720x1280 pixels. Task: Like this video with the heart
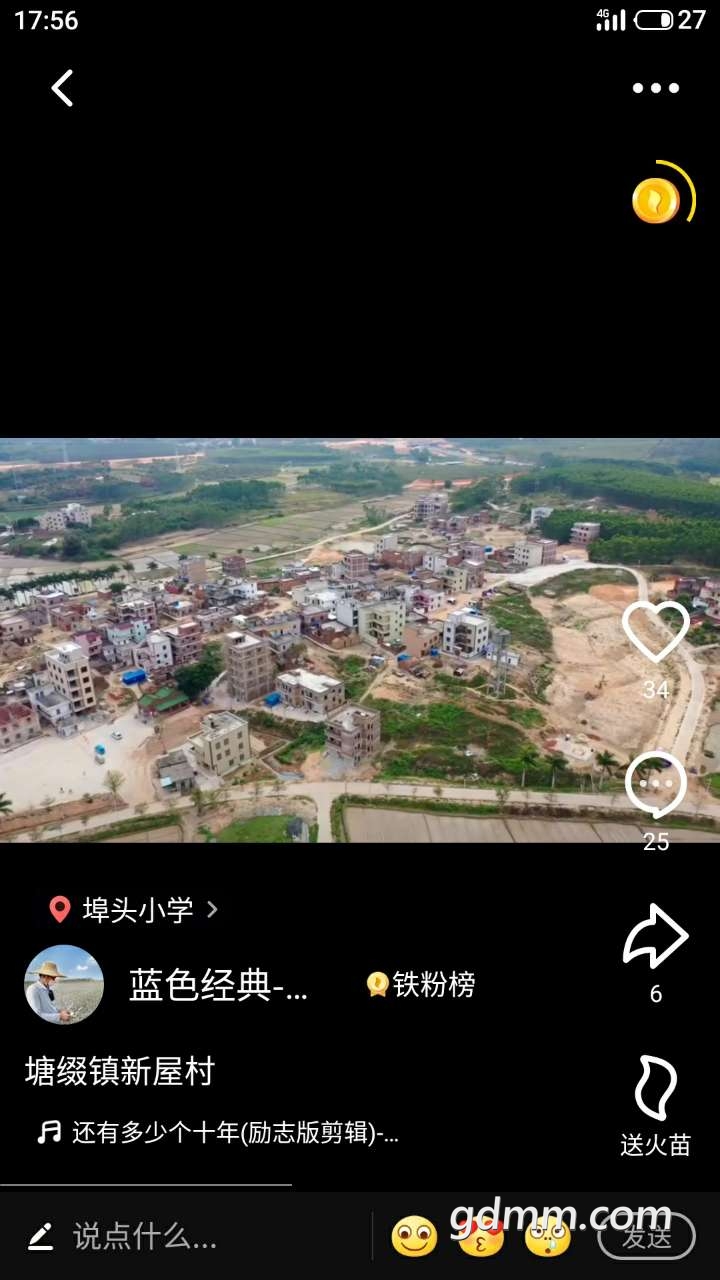pyautogui.click(x=655, y=632)
